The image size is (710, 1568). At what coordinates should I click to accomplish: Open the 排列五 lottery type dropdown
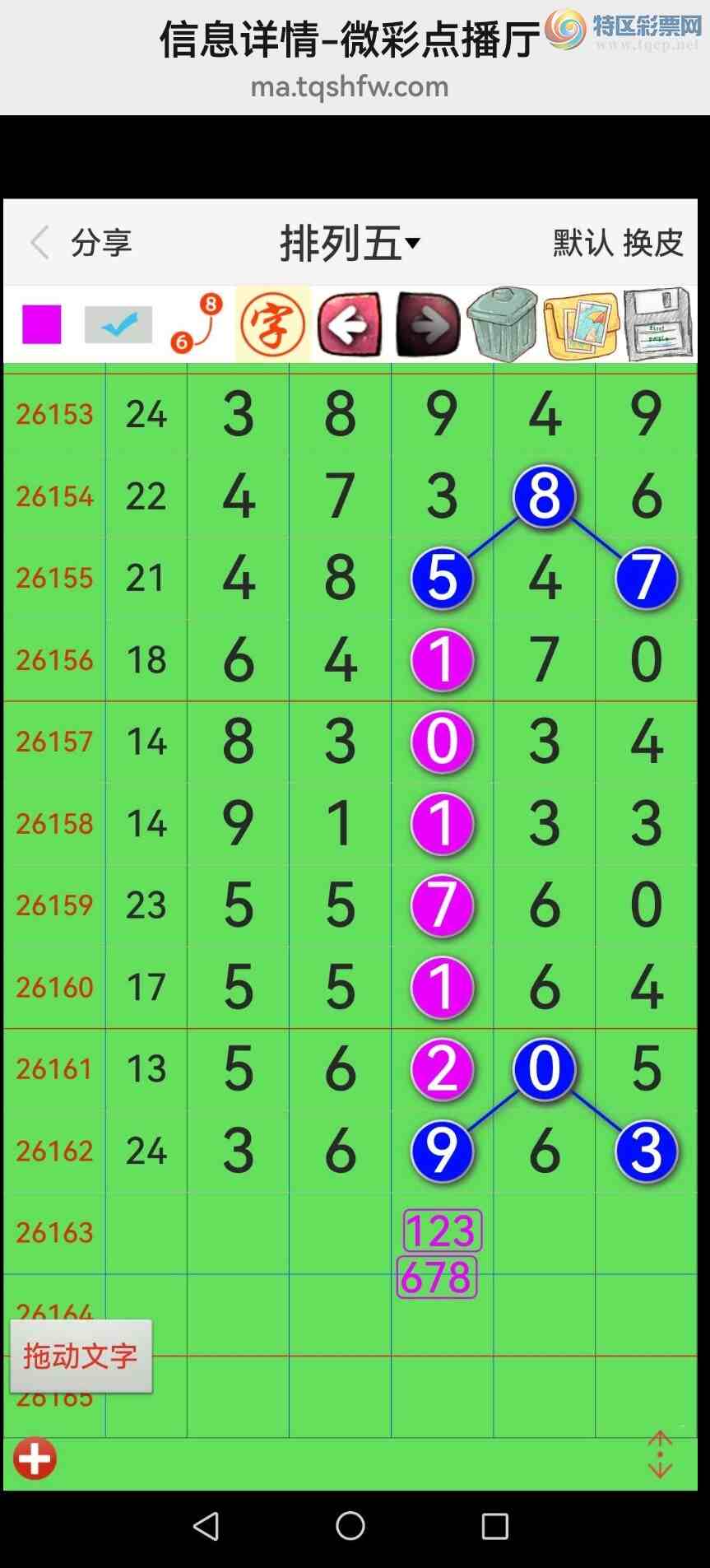click(x=350, y=243)
